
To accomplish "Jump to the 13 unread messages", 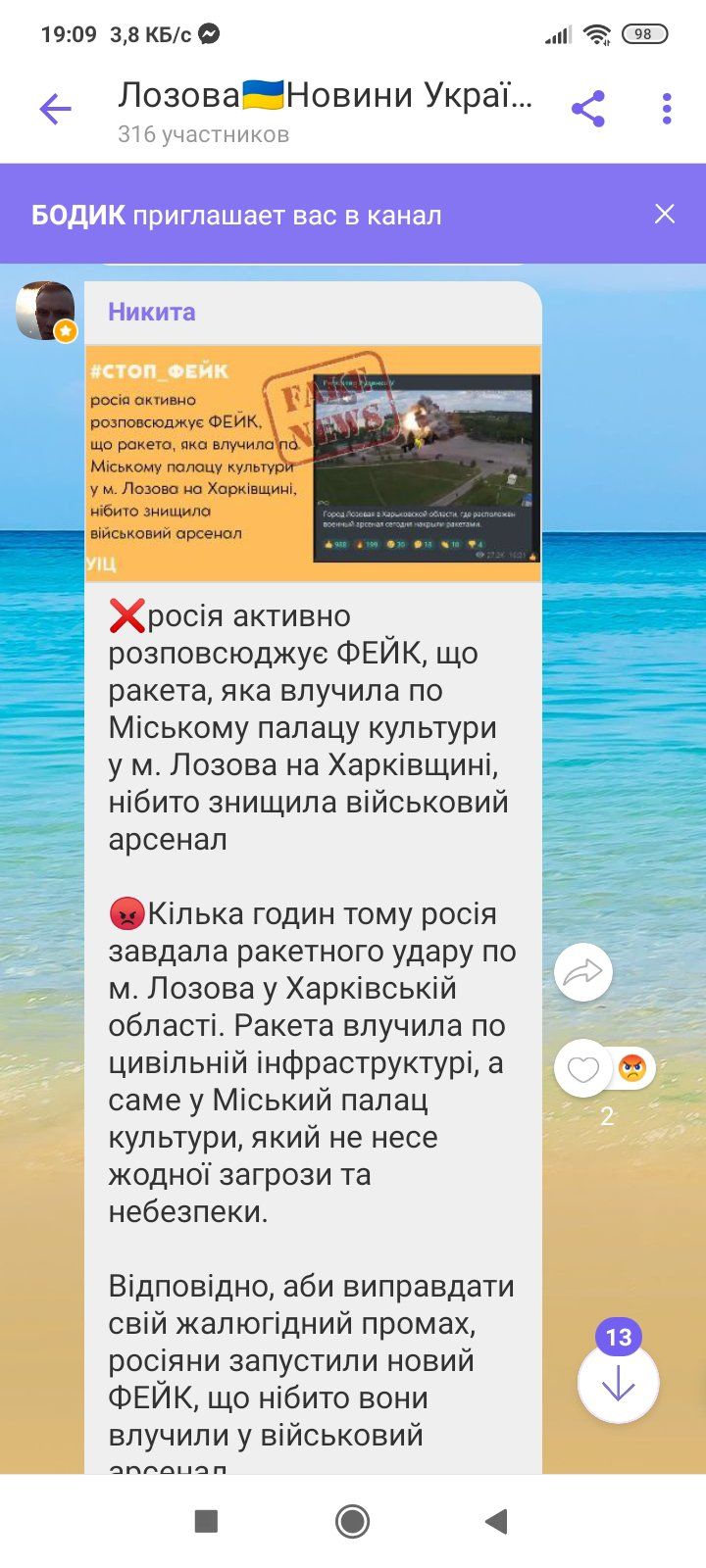I will [618, 1382].
